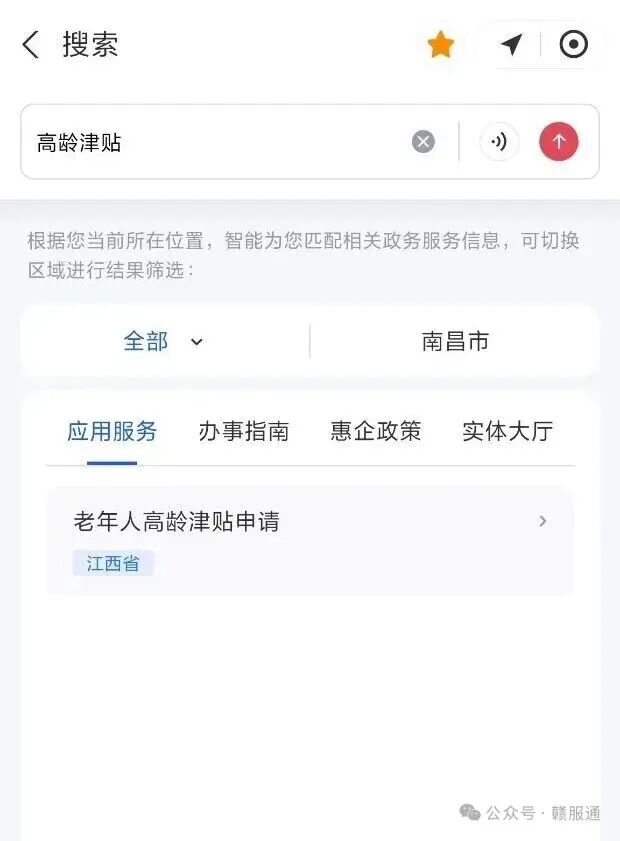Tap the circular target icon

[573, 45]
